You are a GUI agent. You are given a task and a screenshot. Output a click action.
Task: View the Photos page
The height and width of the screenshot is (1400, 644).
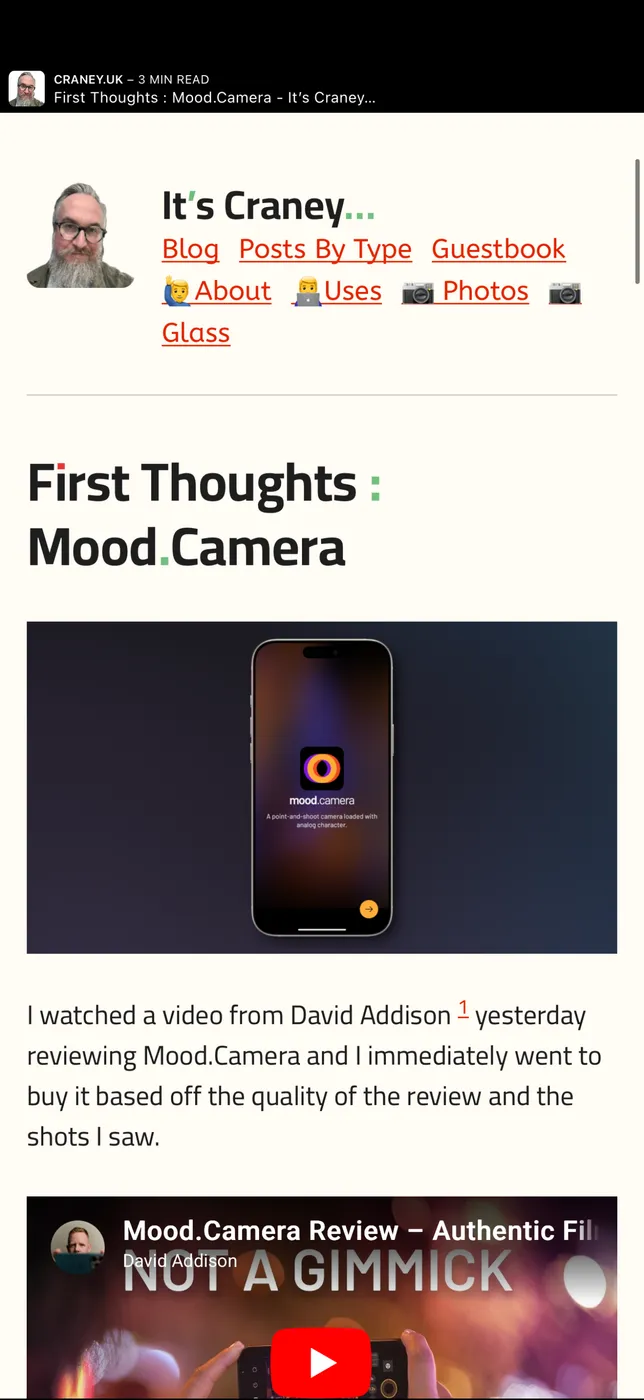point(466,291)
